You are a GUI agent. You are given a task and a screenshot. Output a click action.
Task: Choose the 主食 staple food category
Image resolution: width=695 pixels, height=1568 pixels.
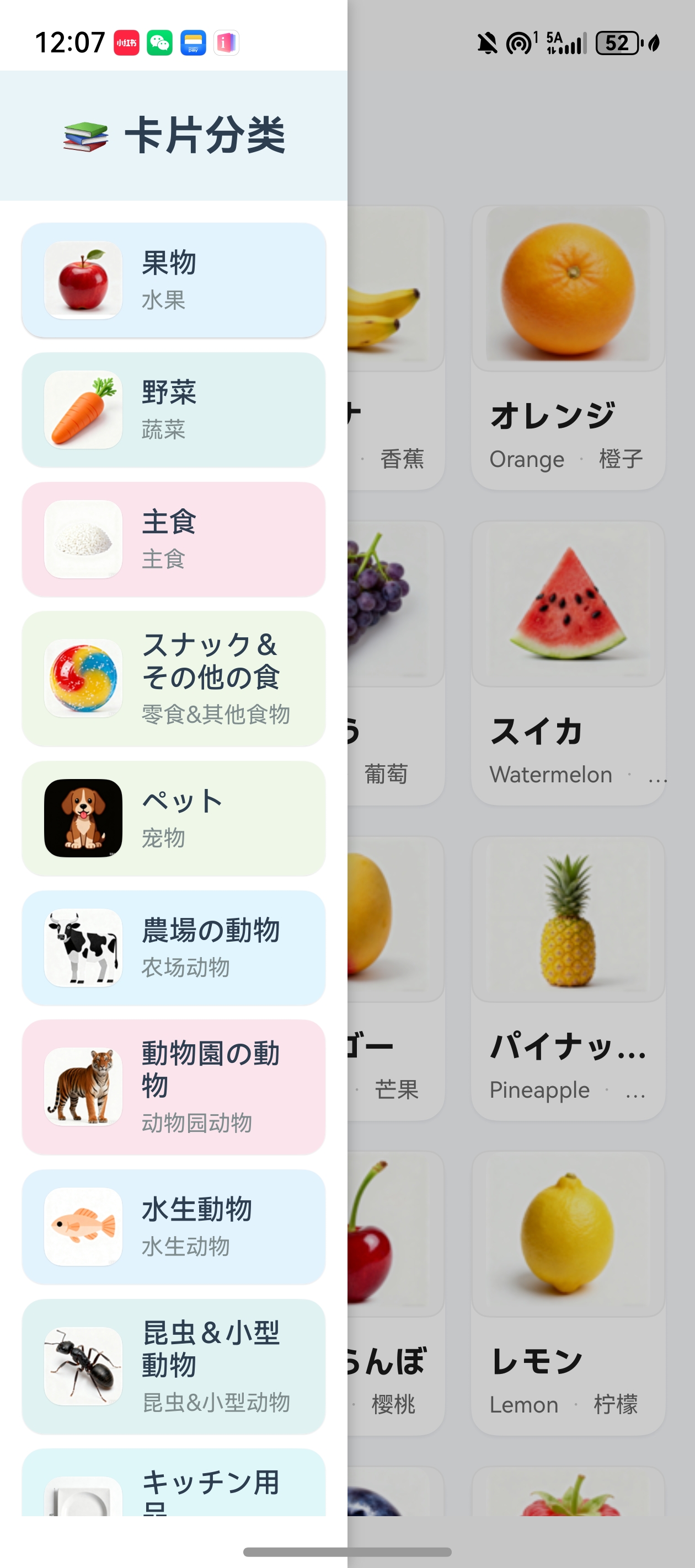pyautogui.click(x=174, y=539)
